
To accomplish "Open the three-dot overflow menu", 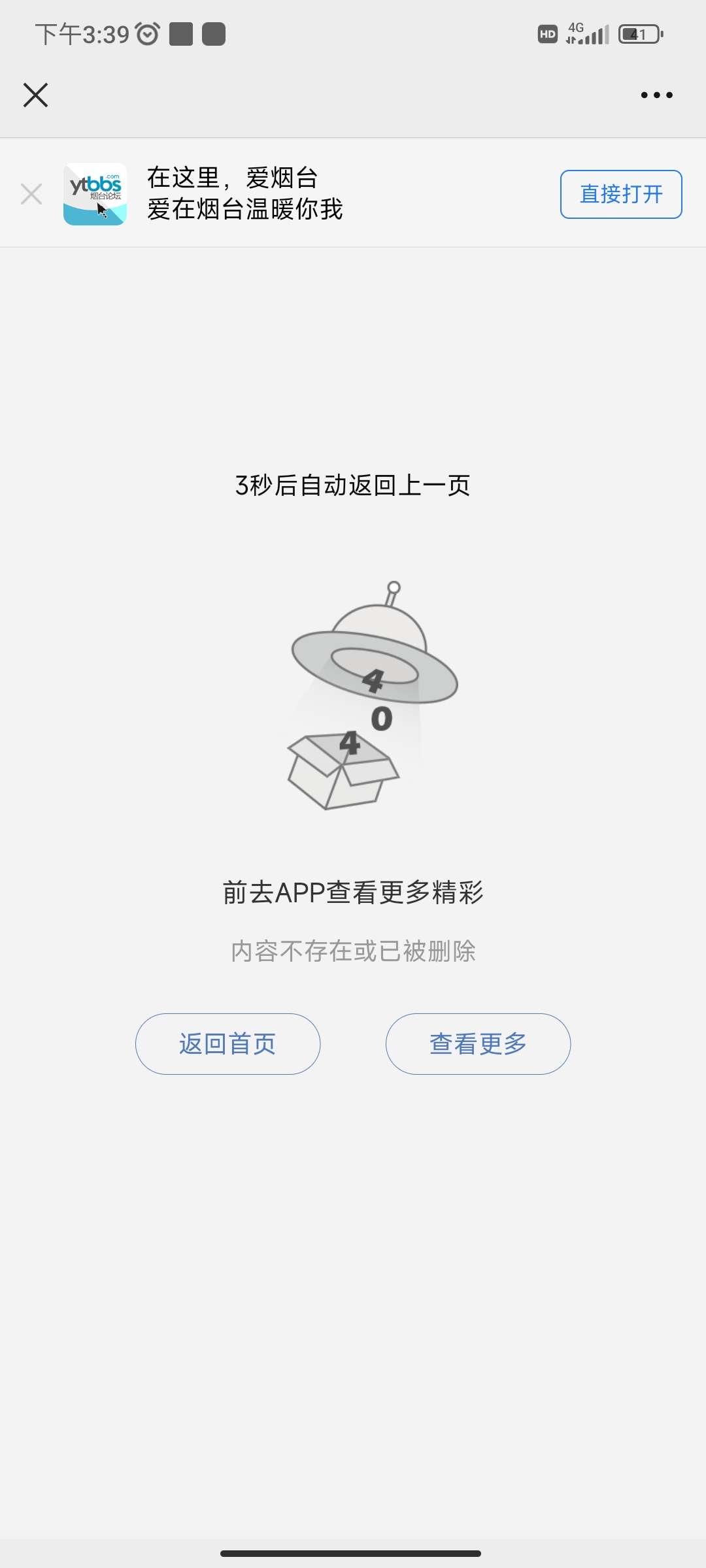I will pyautogui.click(x=656, y=95).
